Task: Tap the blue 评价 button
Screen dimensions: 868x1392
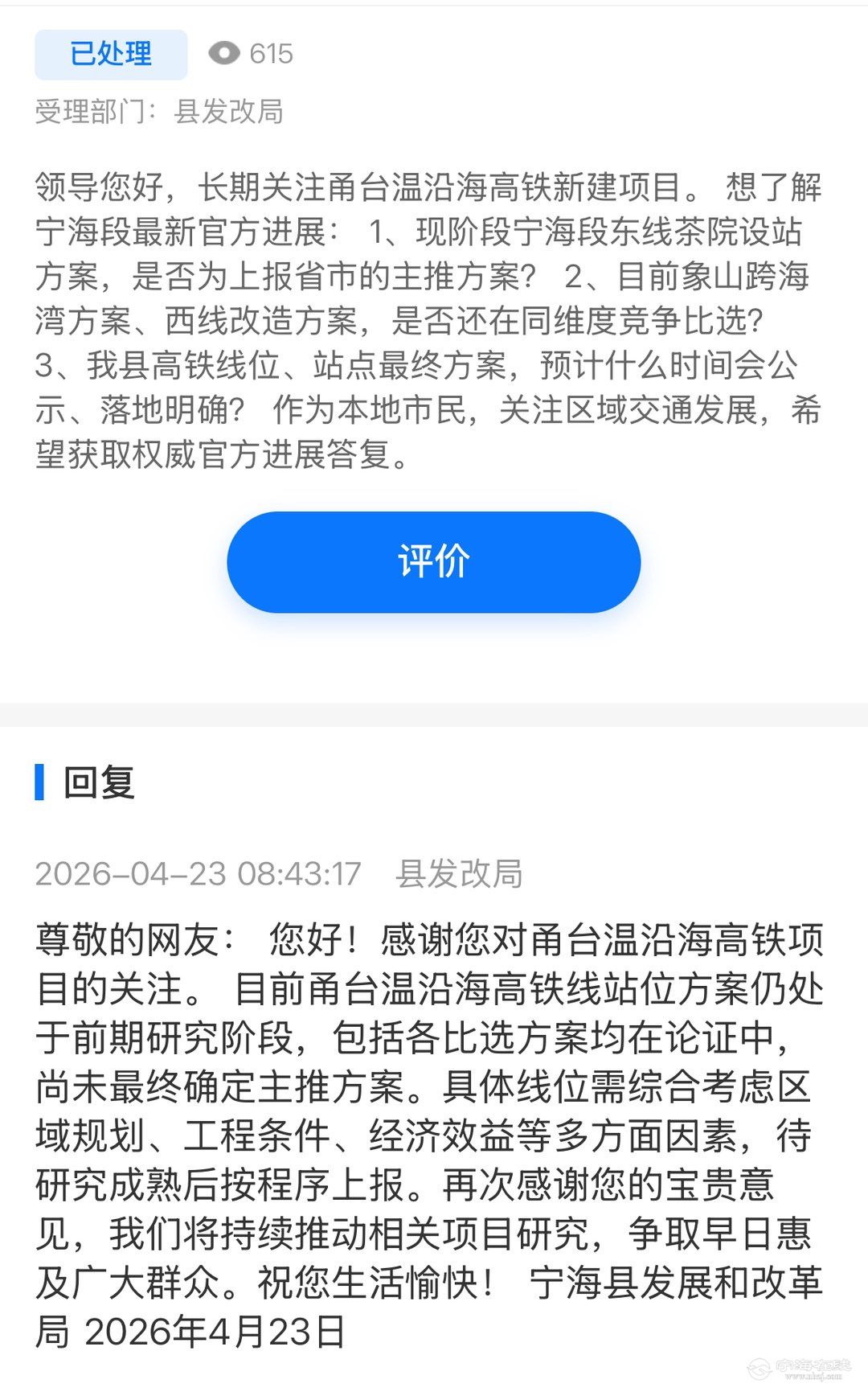Action: [433, 561]
